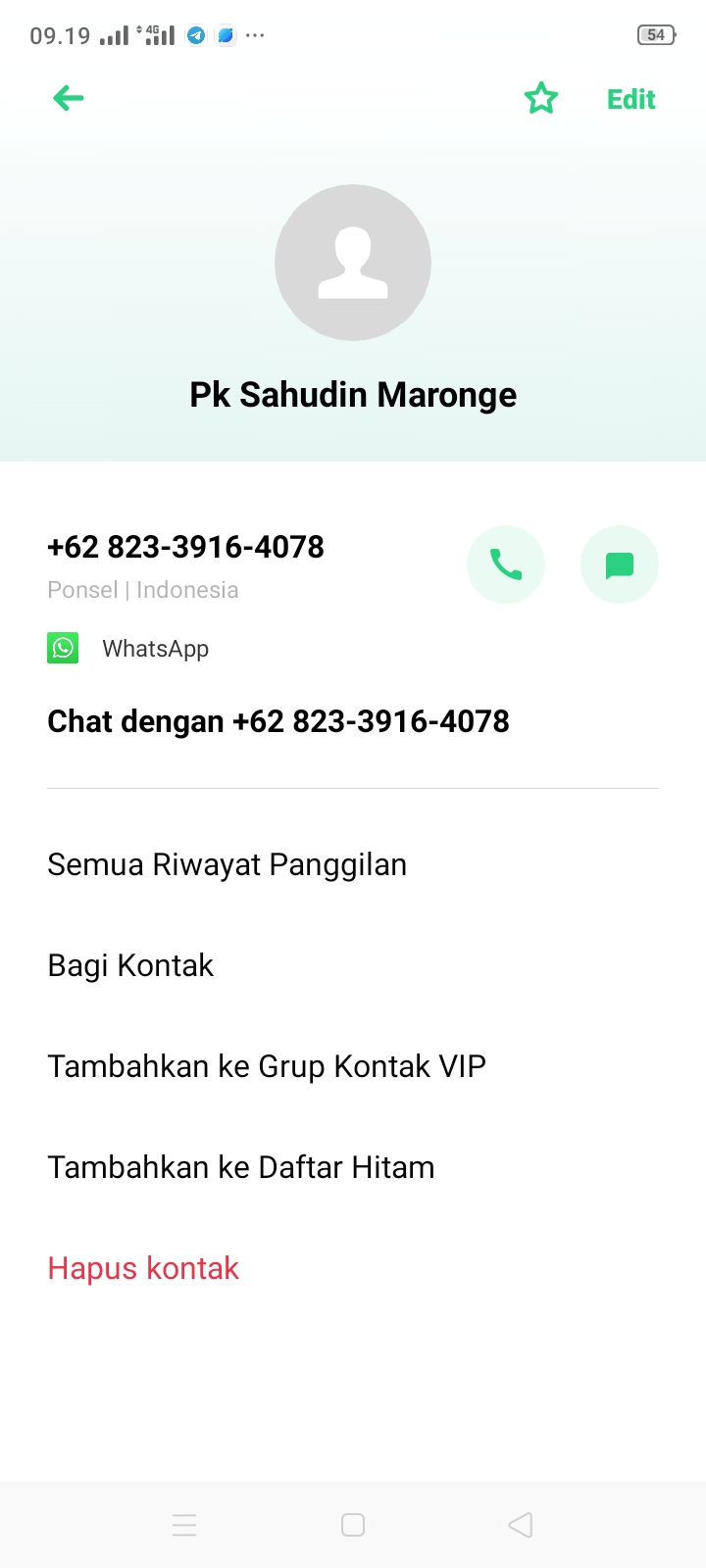Tap the system home button
This screenshot has height=1568, width=706.
353,1525
